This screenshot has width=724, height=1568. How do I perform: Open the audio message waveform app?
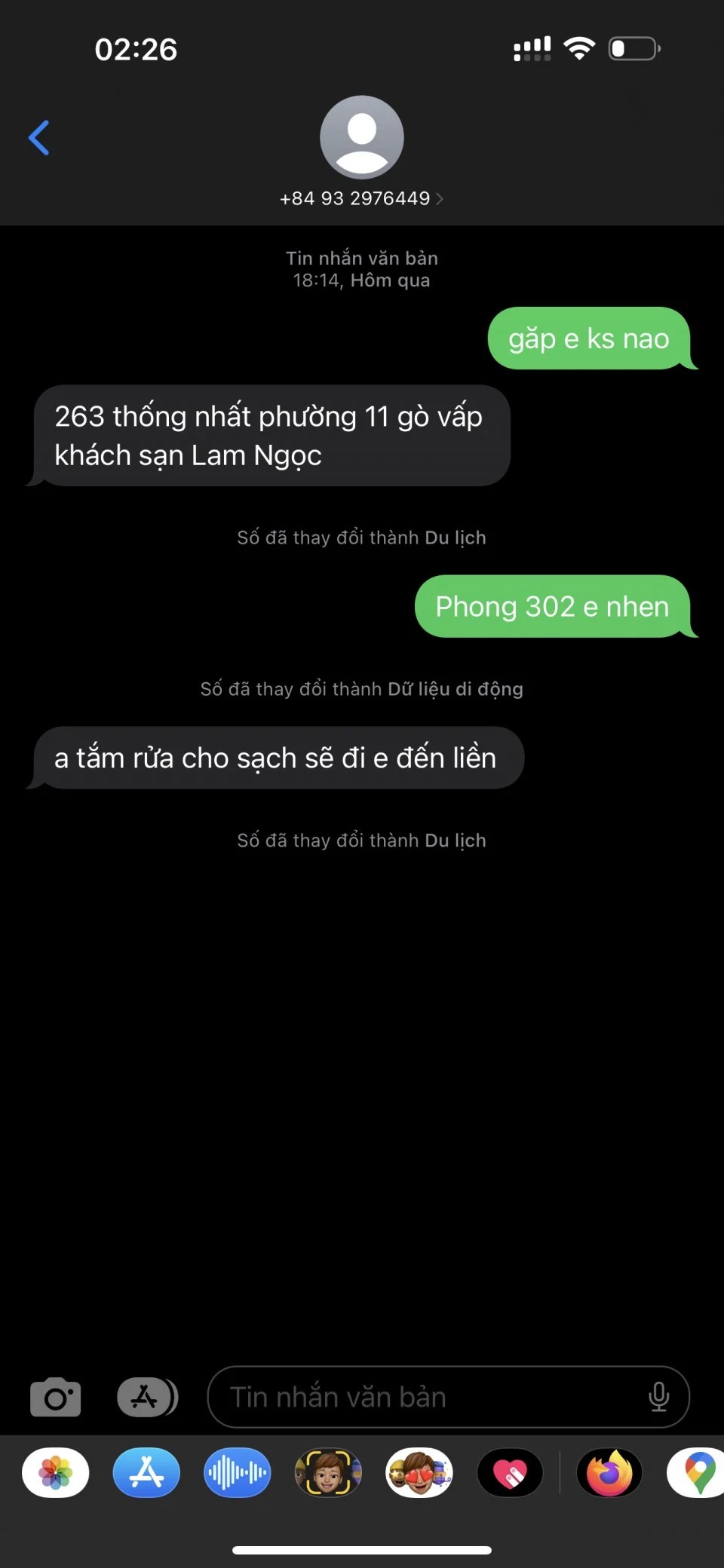tap(237, 1472)
